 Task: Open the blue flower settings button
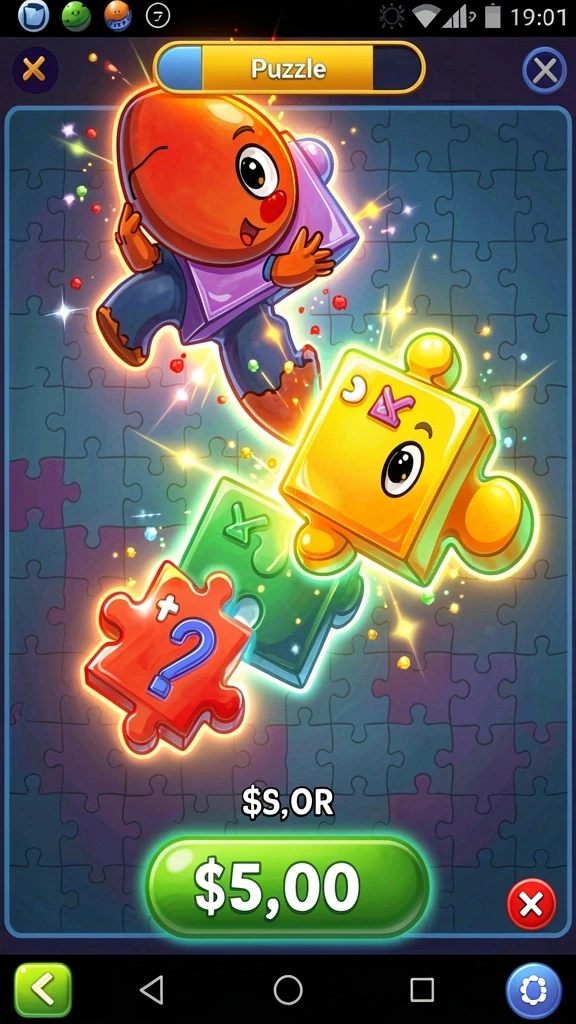(534, 991)
